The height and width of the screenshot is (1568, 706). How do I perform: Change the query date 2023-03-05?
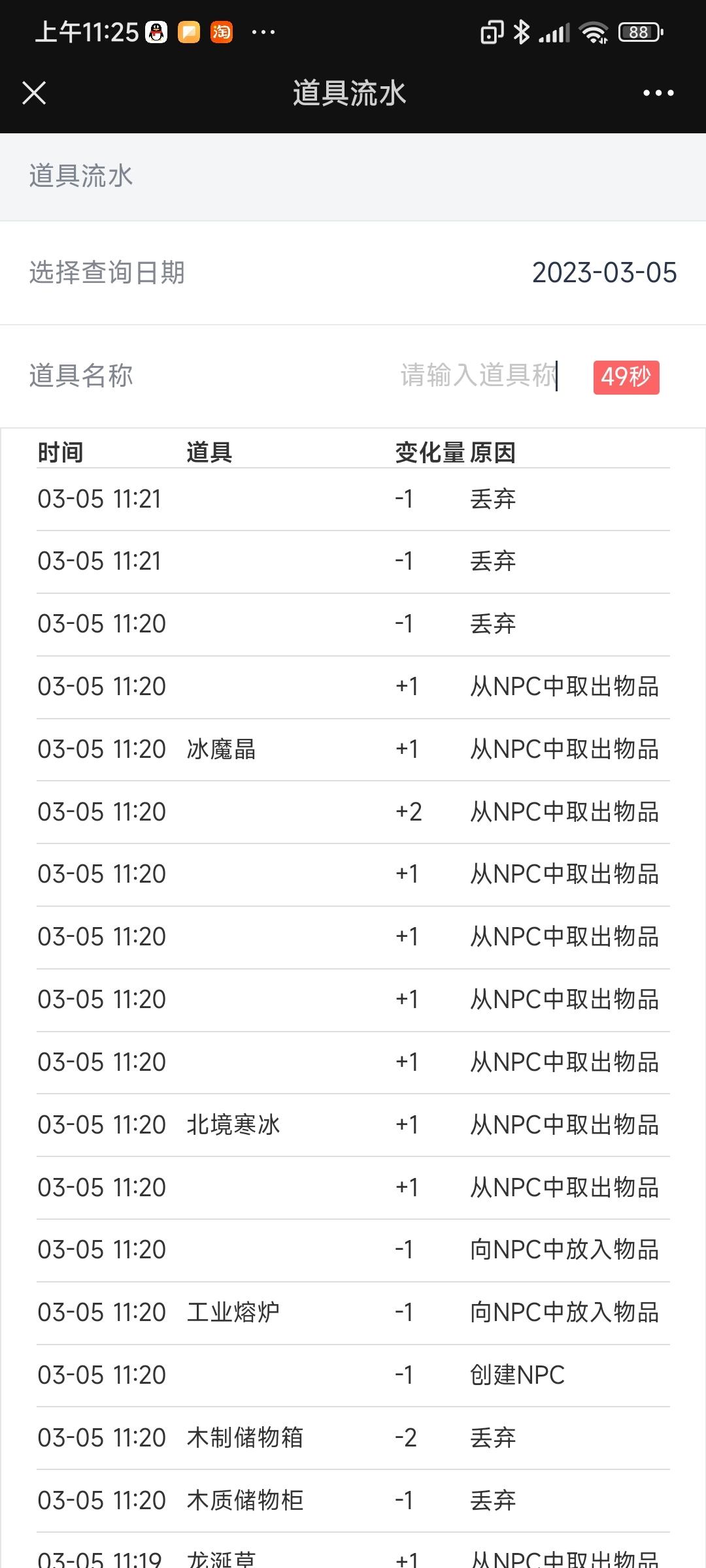pyautogui.click(x=604, y=273)
